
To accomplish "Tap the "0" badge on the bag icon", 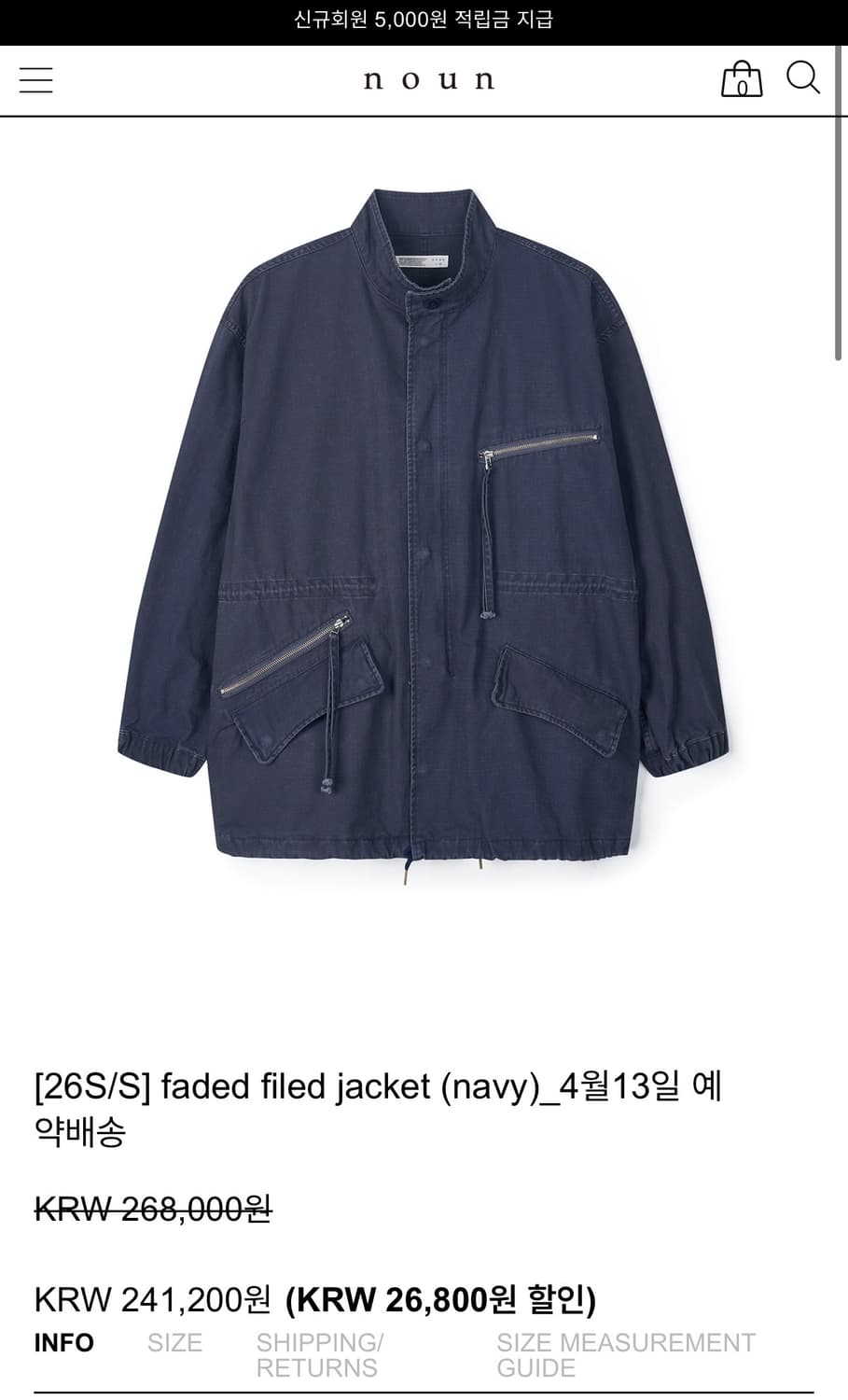I will click(744, 86).
